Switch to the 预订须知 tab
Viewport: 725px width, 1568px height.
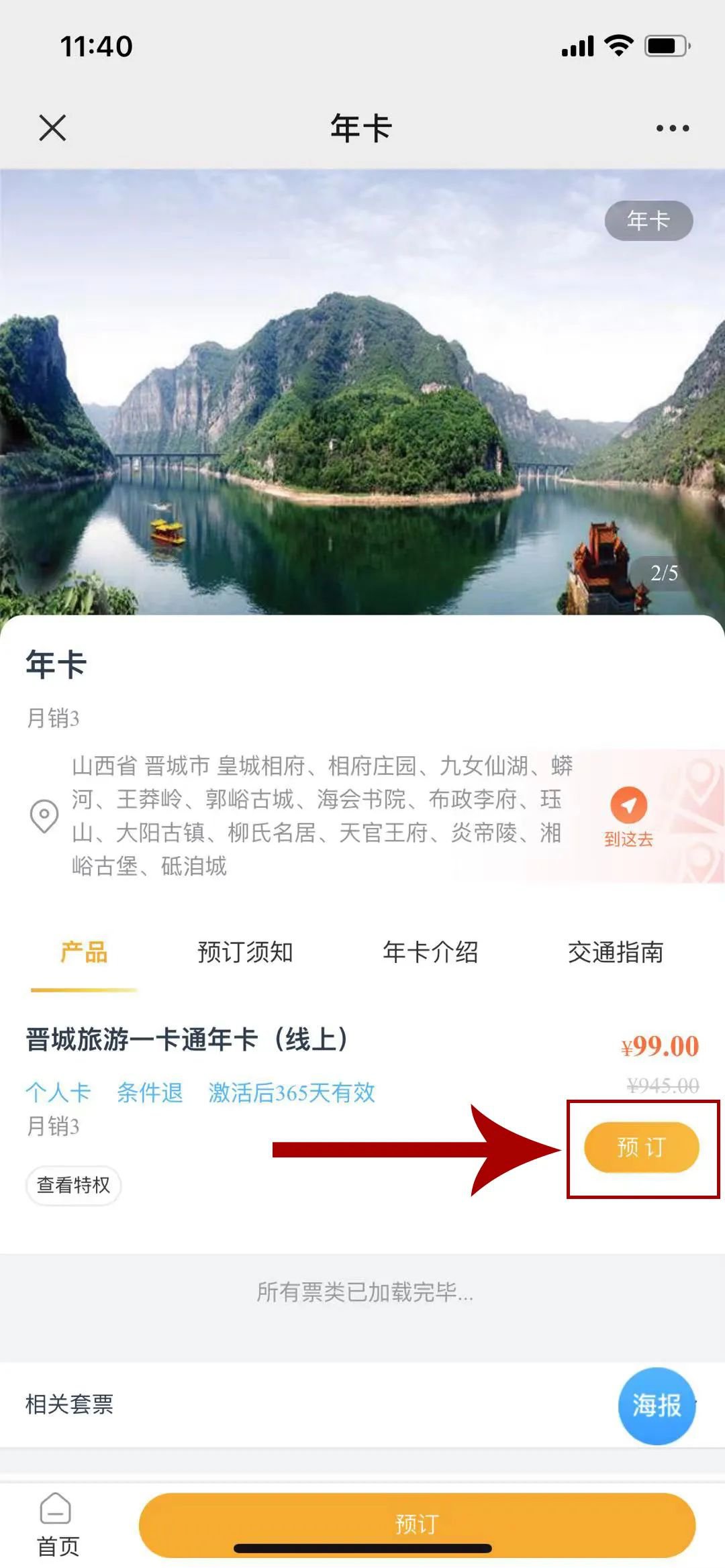[245, 952]
